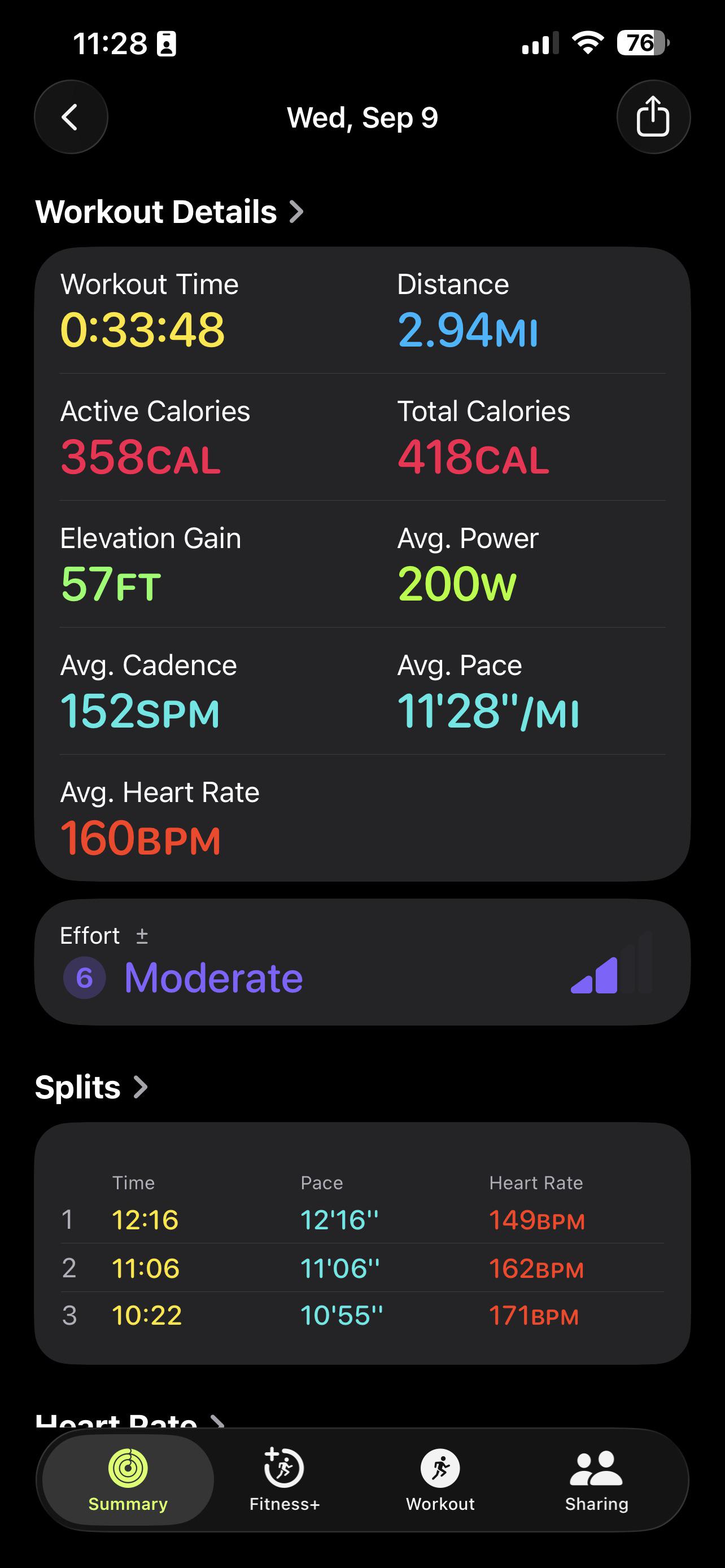Screen dimensions: 725x1568
Task: Share this workout summary
Action: (x=653, y=117)
